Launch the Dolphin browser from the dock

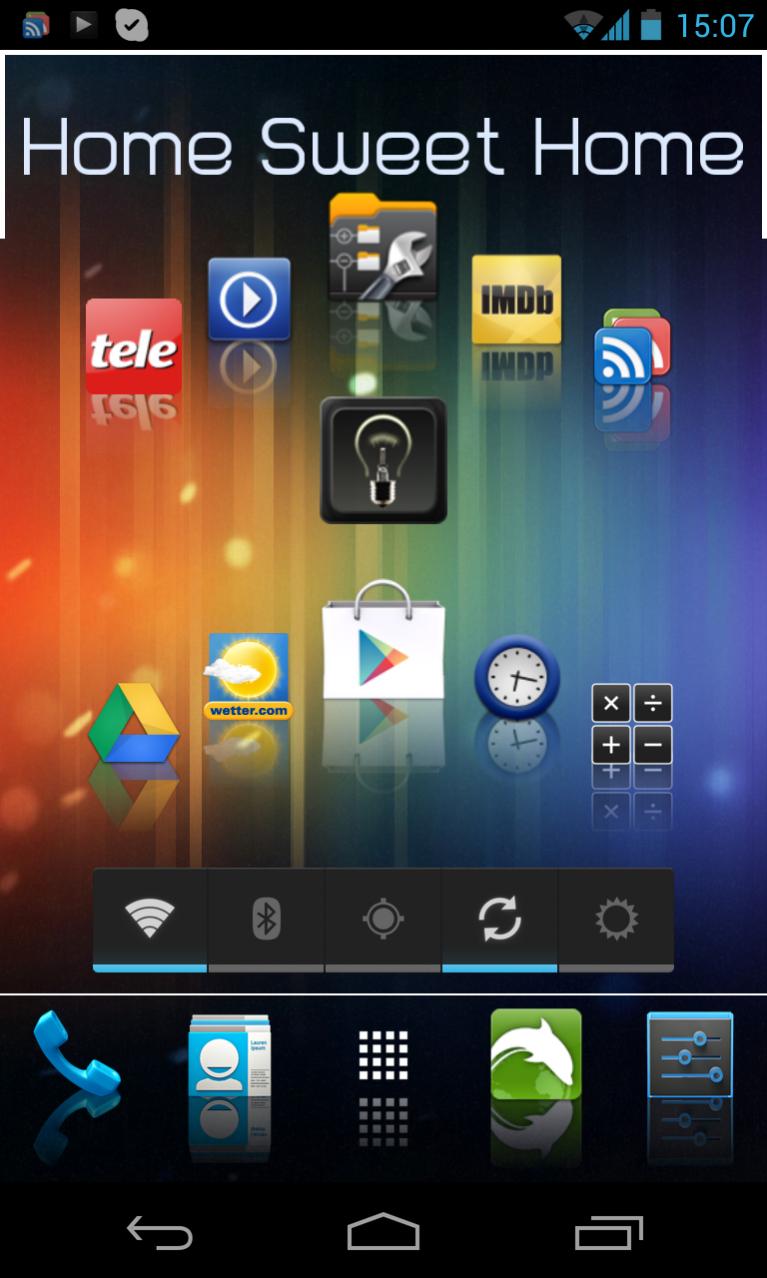pos(536,1054)
